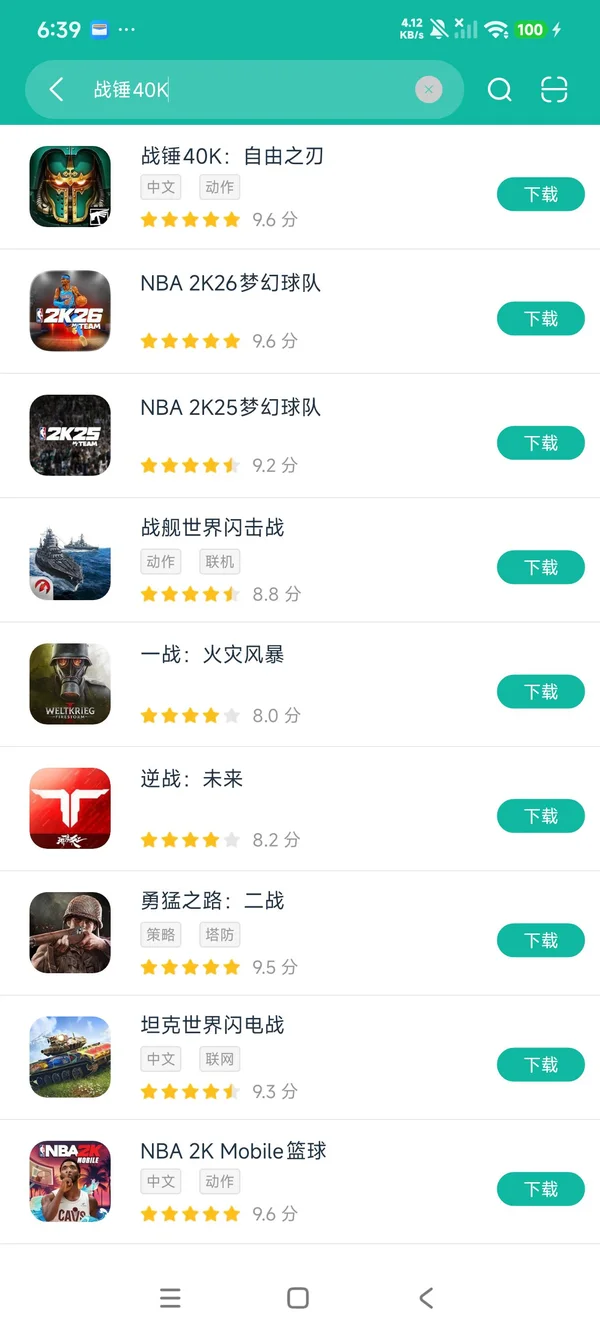Download 坦克世界闪电战
This screenshot has height=1333, width=600.
[x=540, y=1065]
